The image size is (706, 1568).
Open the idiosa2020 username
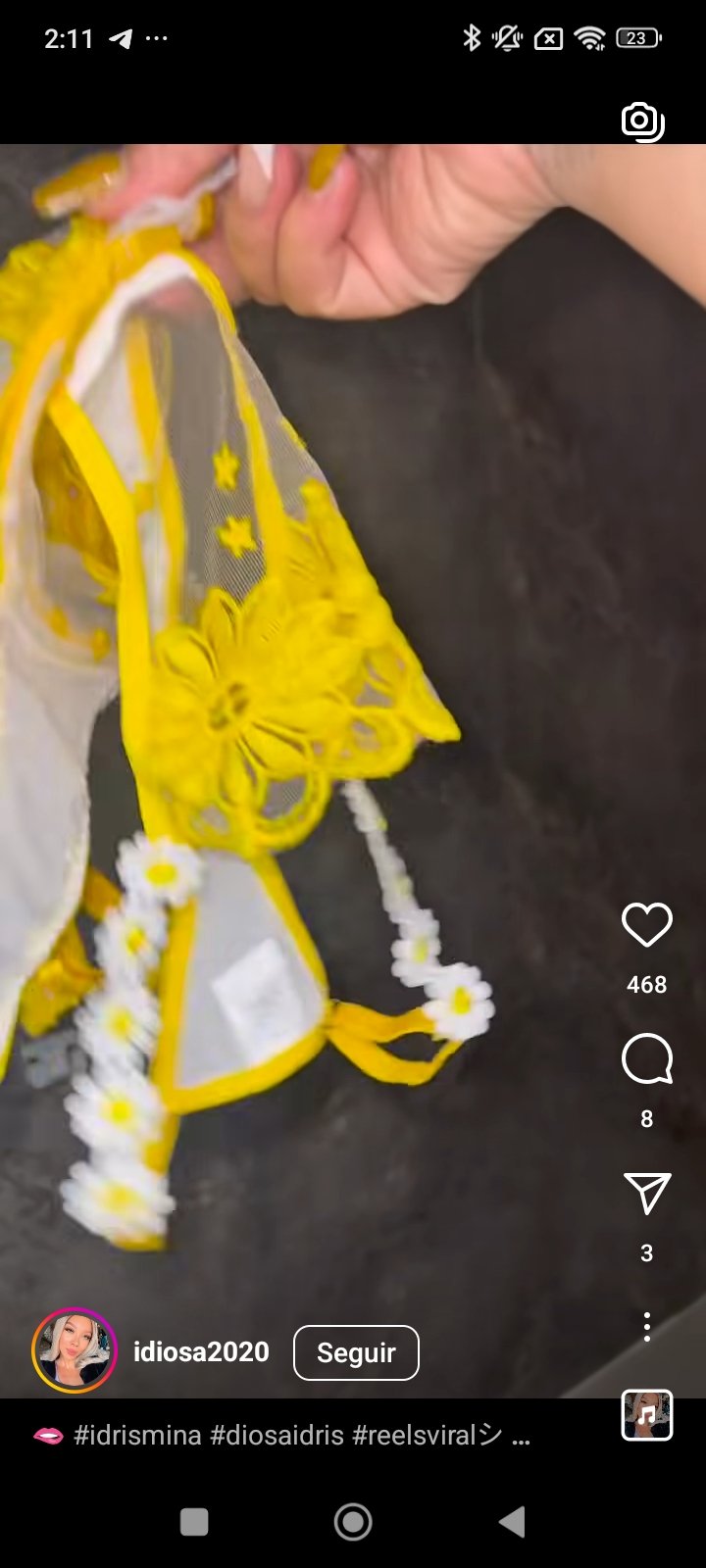201,1352
